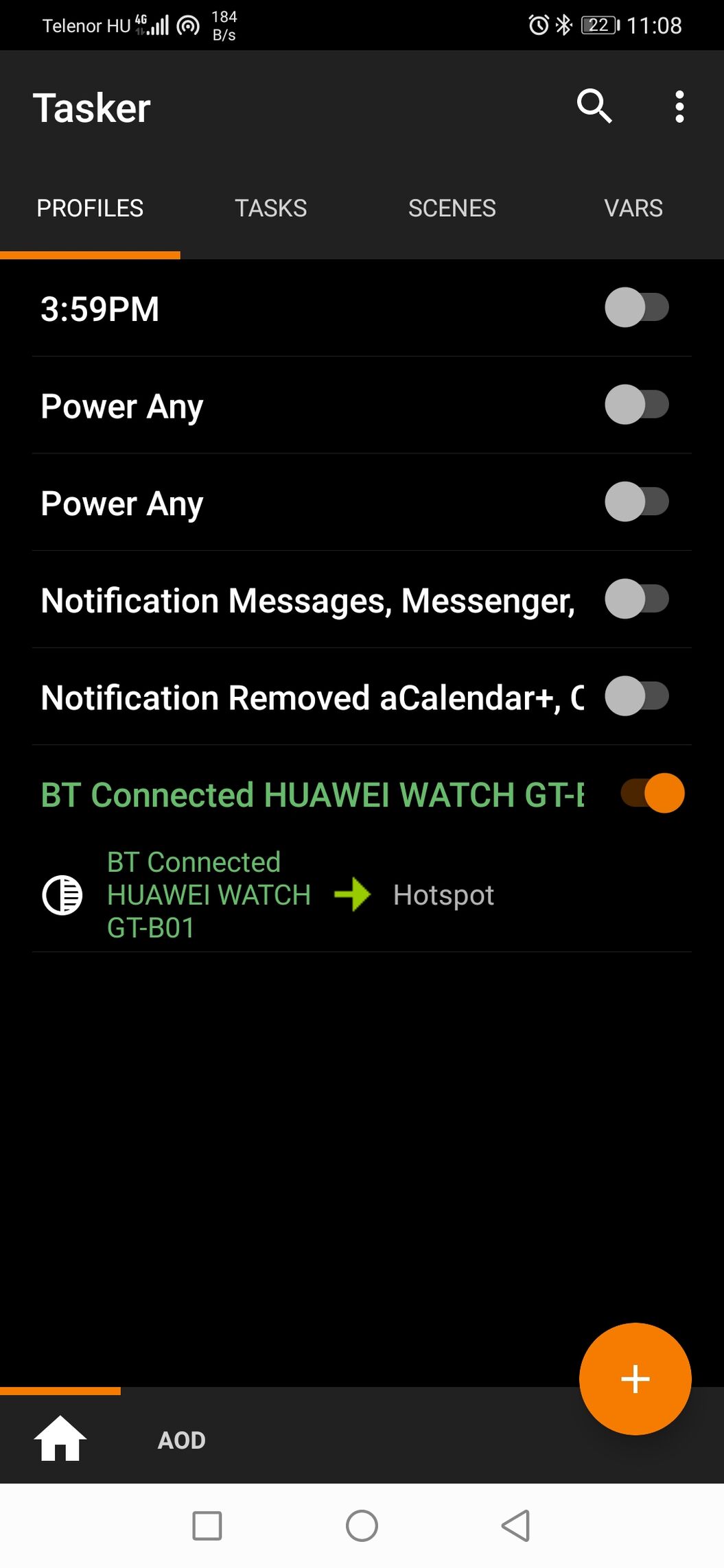Open the search icon in the app bar
Viewport: 724px width, 1568px height.
(594, 106)
